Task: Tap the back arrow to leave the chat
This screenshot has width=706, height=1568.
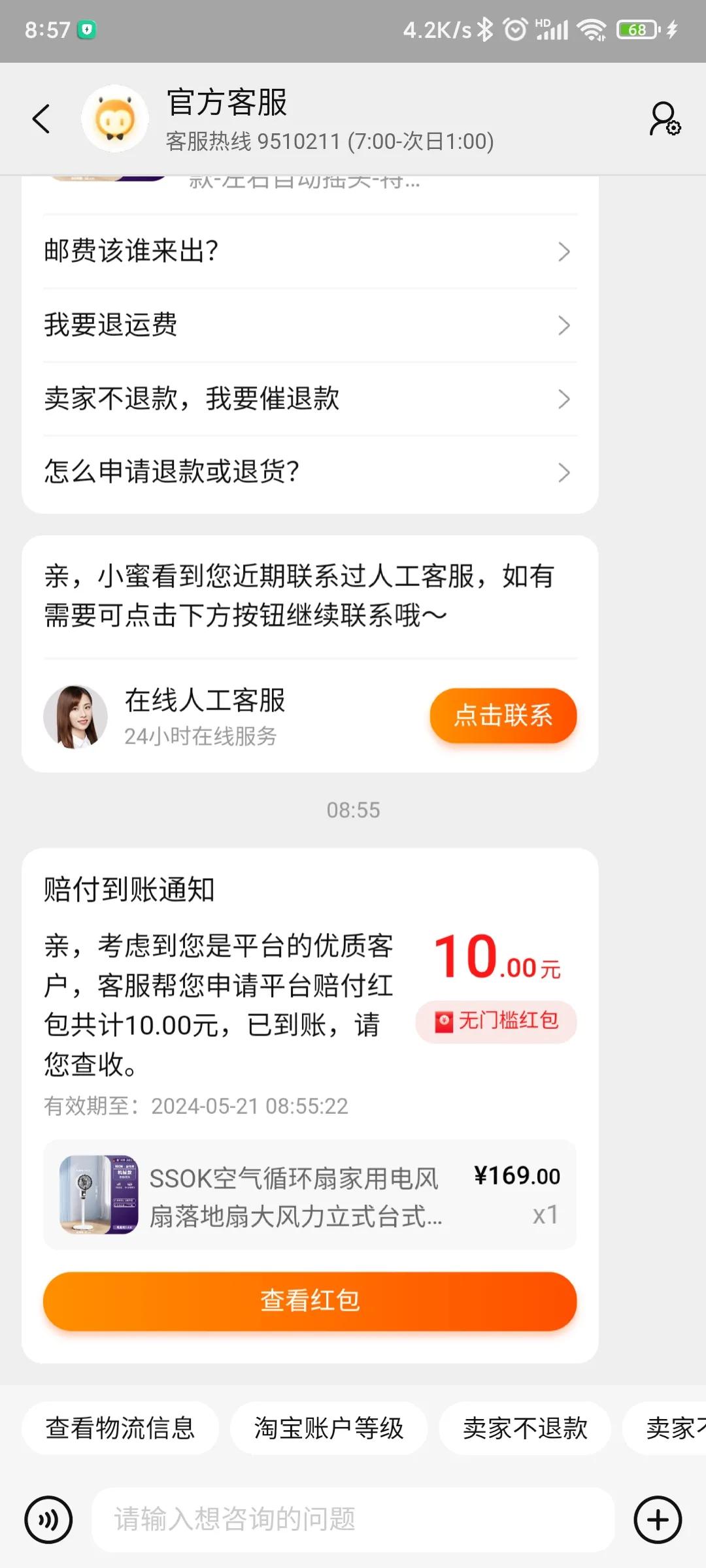Action: (41, 120)
